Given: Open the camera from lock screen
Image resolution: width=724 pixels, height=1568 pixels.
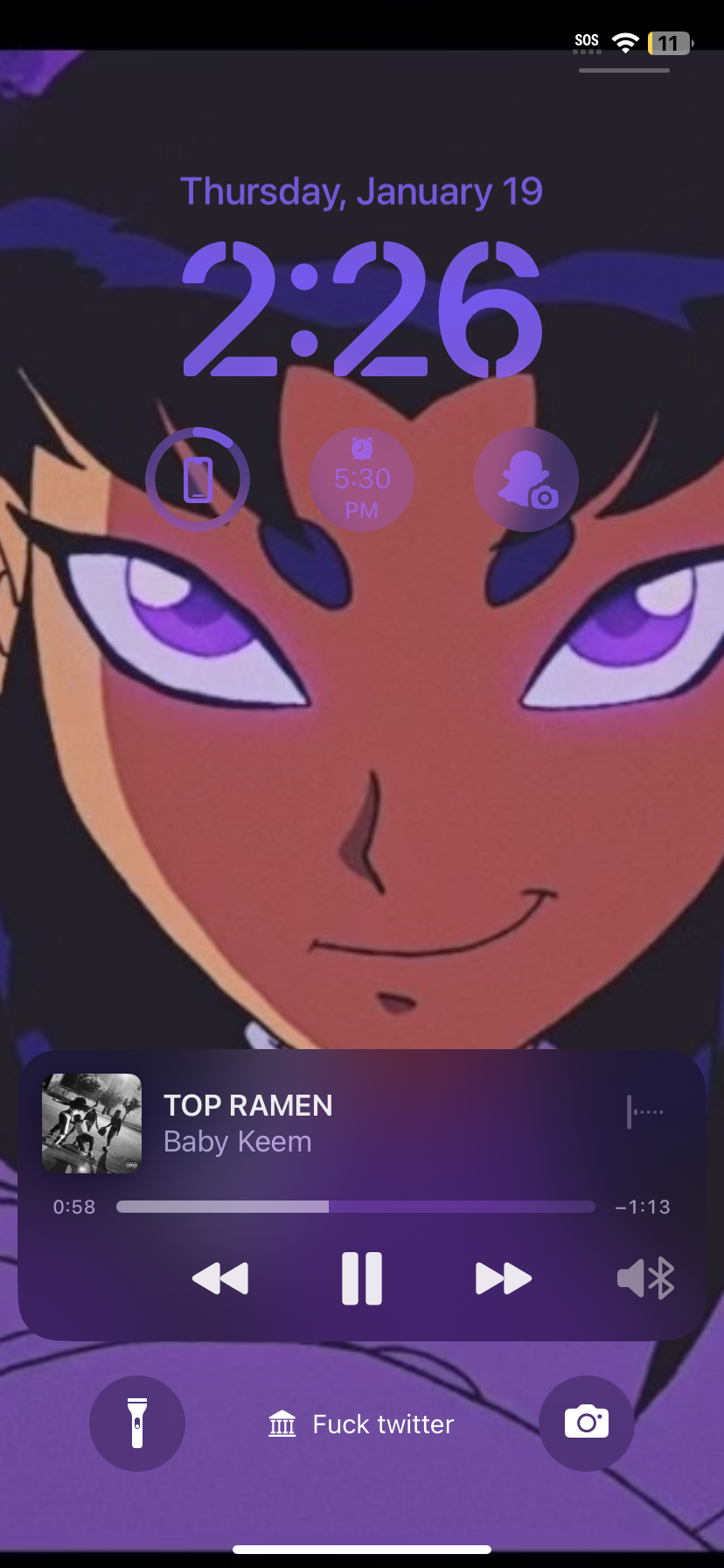Looking at the screenshot, I should (x=586, y=1424).
